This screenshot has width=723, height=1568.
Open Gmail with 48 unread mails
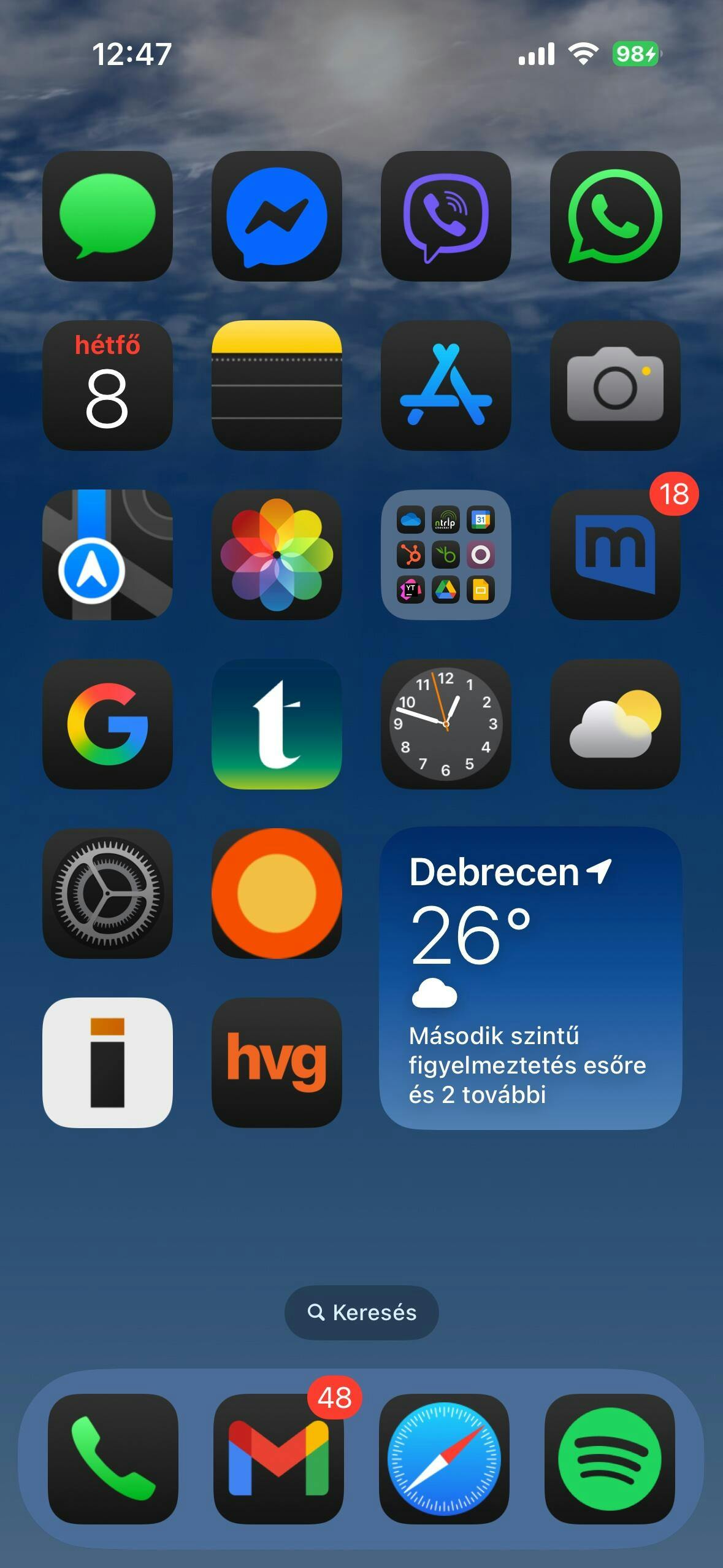click(278, 1459)
